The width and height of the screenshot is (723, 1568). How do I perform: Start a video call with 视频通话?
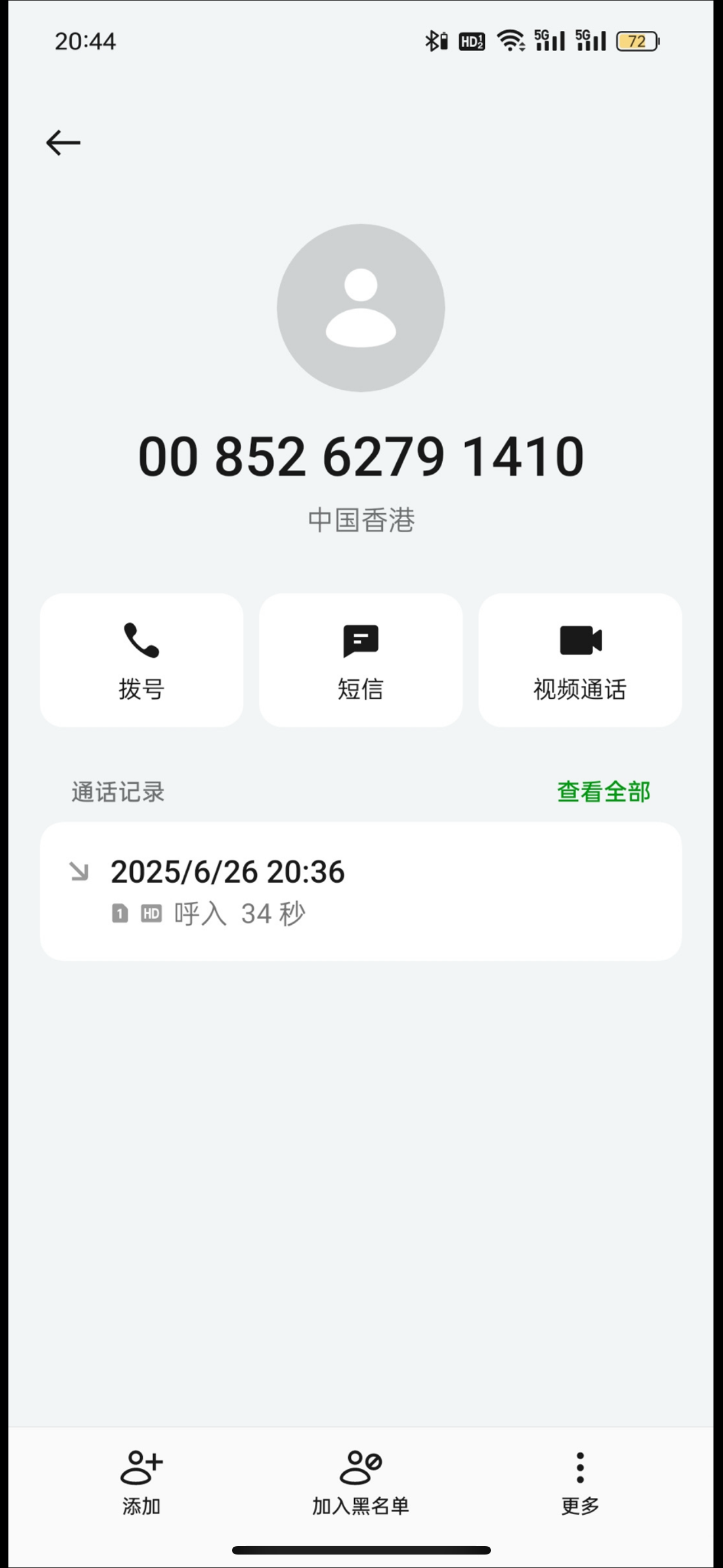click(x=580, y=661)
